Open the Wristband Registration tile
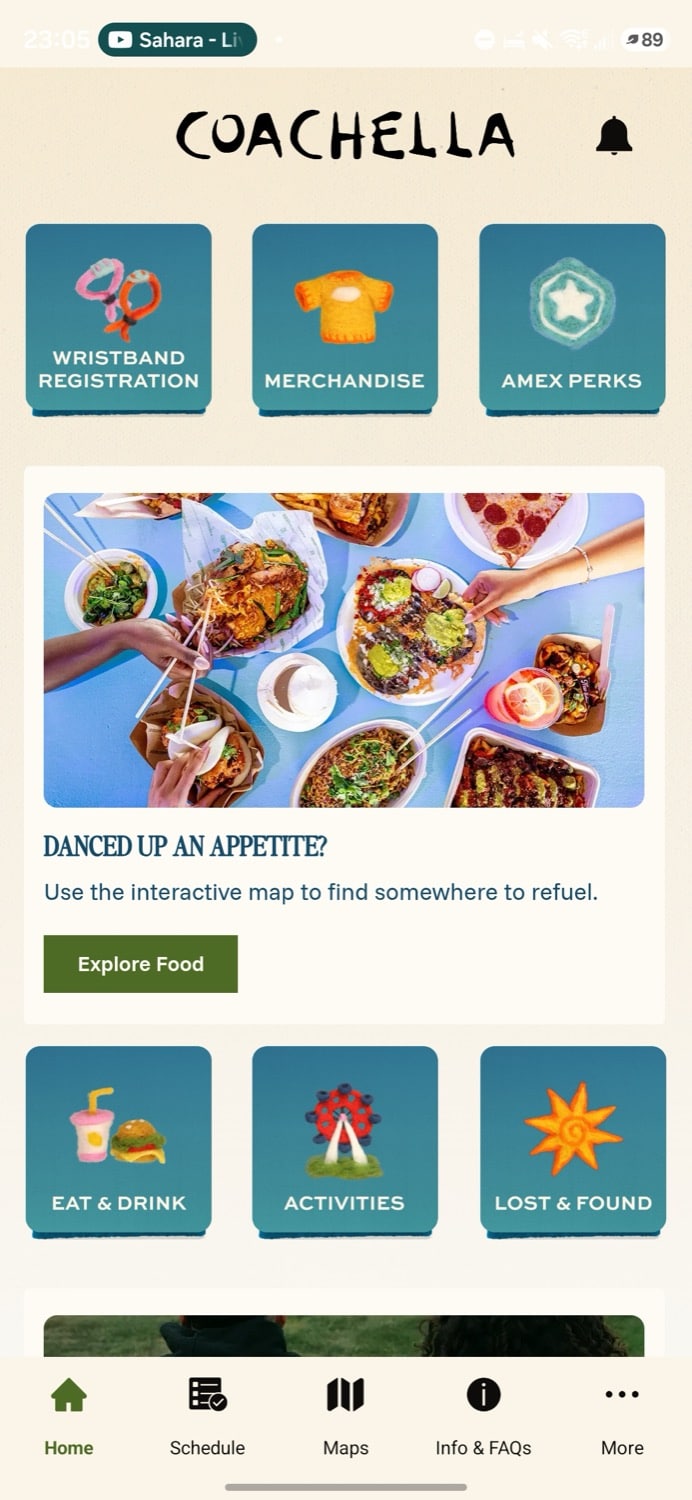 (118, 318)
